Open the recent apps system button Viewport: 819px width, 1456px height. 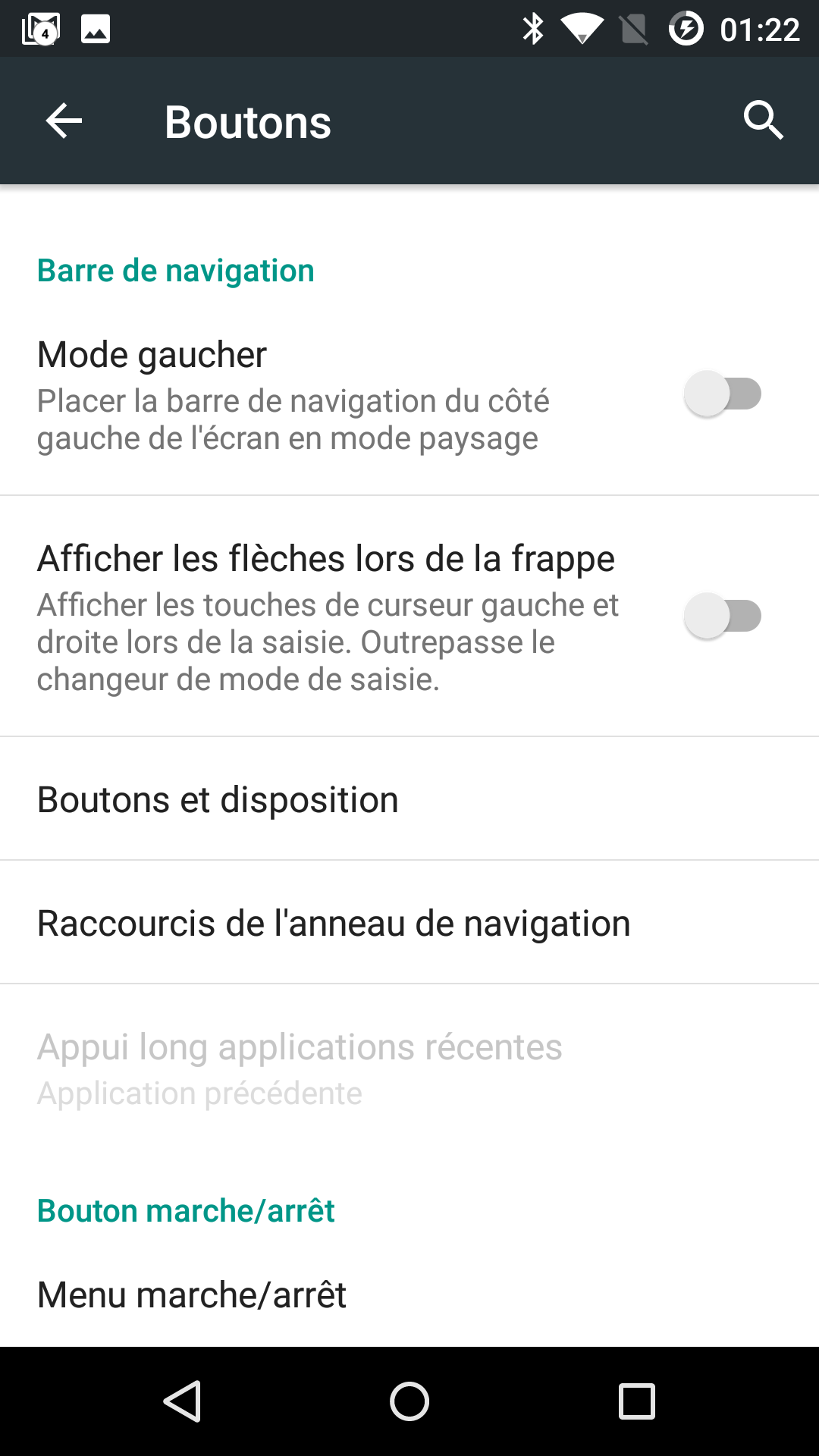point(637,1401)
